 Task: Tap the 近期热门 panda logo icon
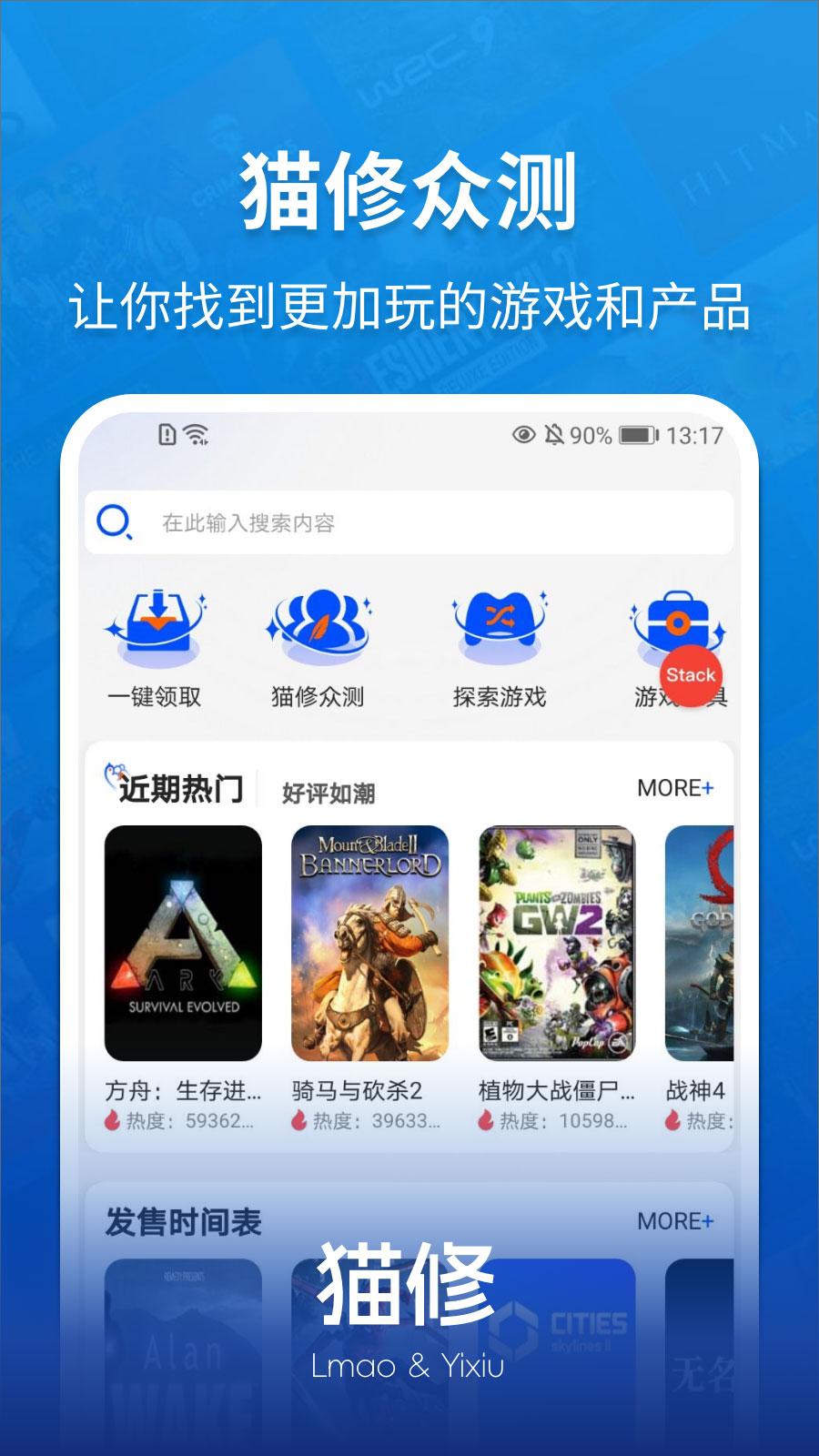tap(115, 772)
